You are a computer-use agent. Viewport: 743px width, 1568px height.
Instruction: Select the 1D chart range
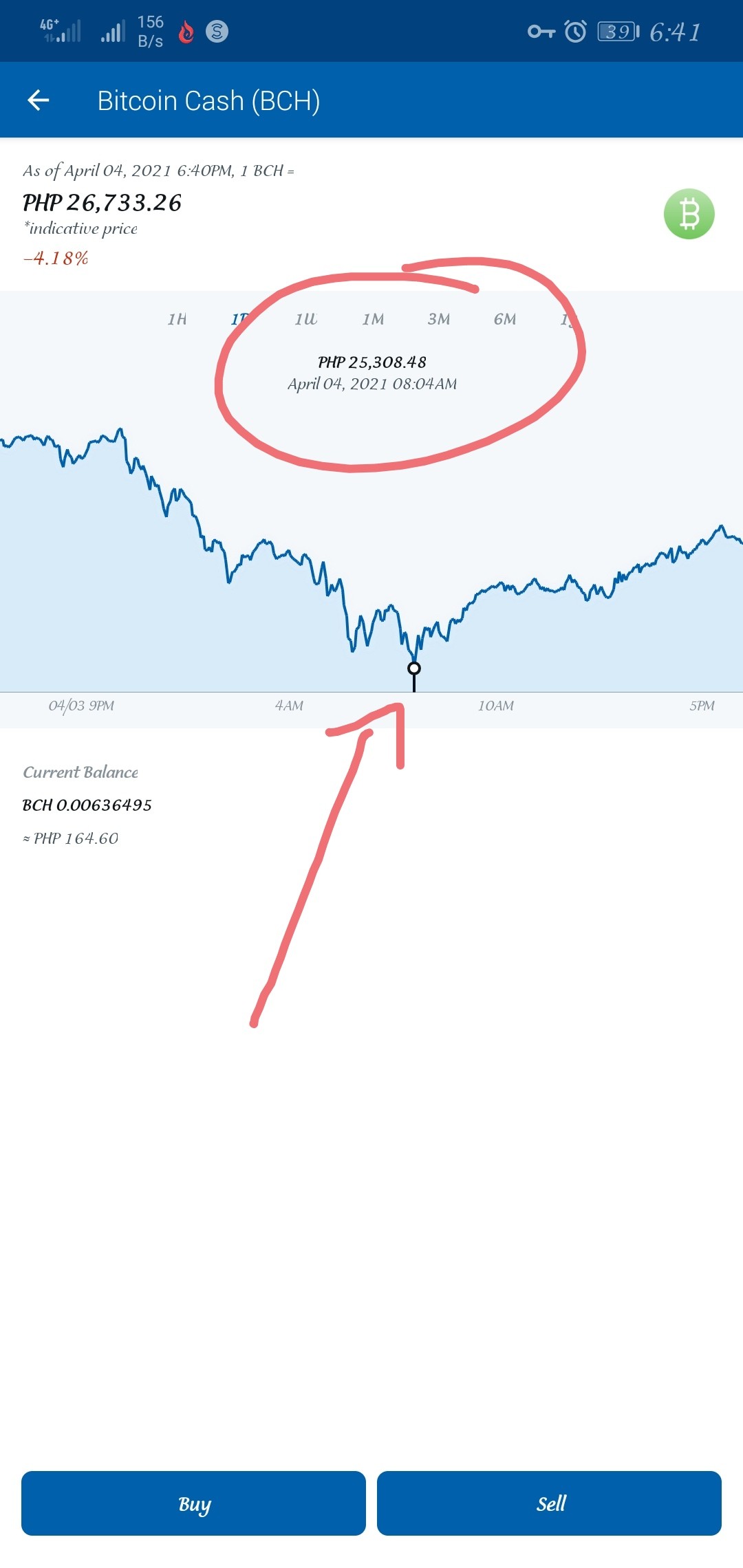point(240,319)
